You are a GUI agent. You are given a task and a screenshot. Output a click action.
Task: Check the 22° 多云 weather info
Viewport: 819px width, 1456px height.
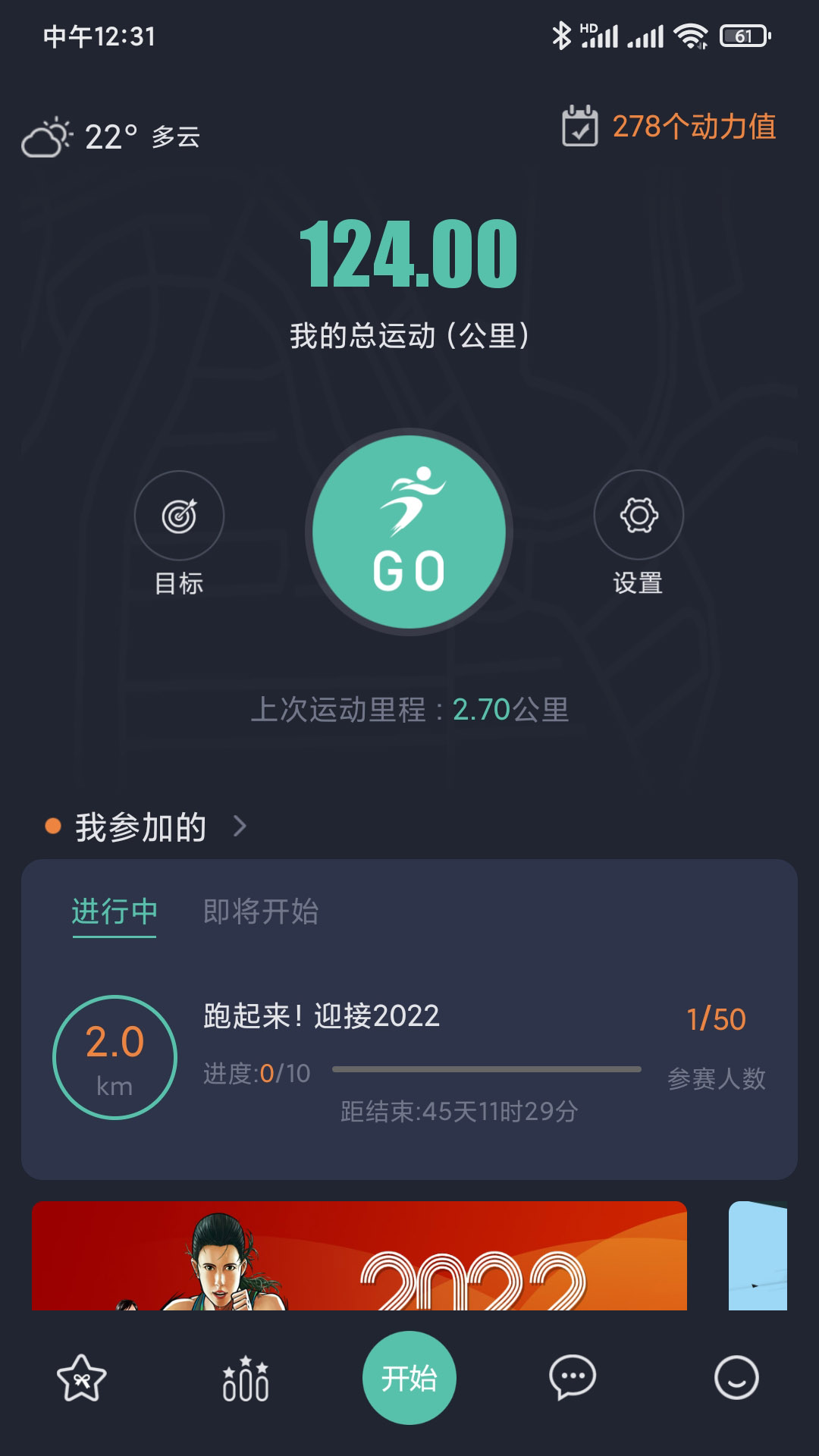tap(111, 137)
